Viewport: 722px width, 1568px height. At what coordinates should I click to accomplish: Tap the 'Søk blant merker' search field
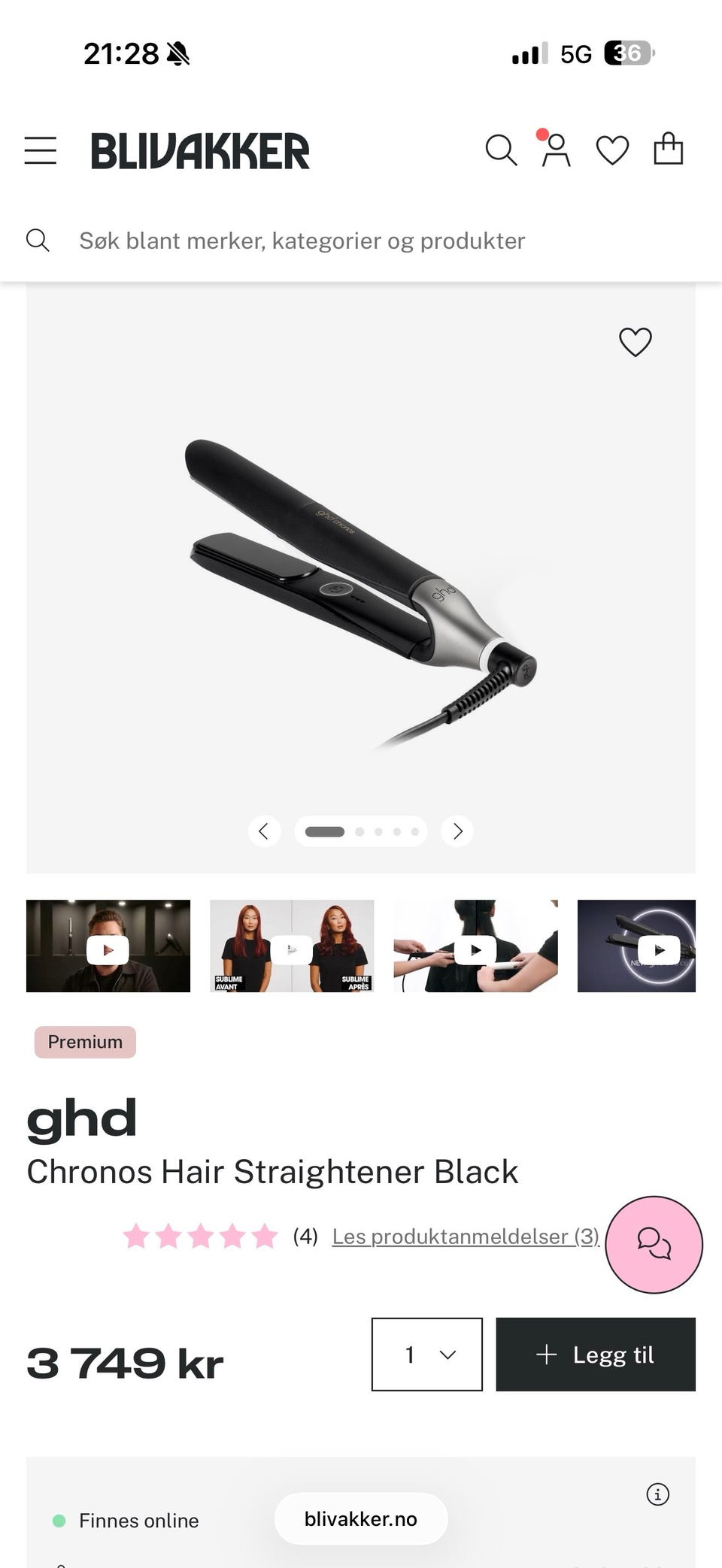pos(361,241)
